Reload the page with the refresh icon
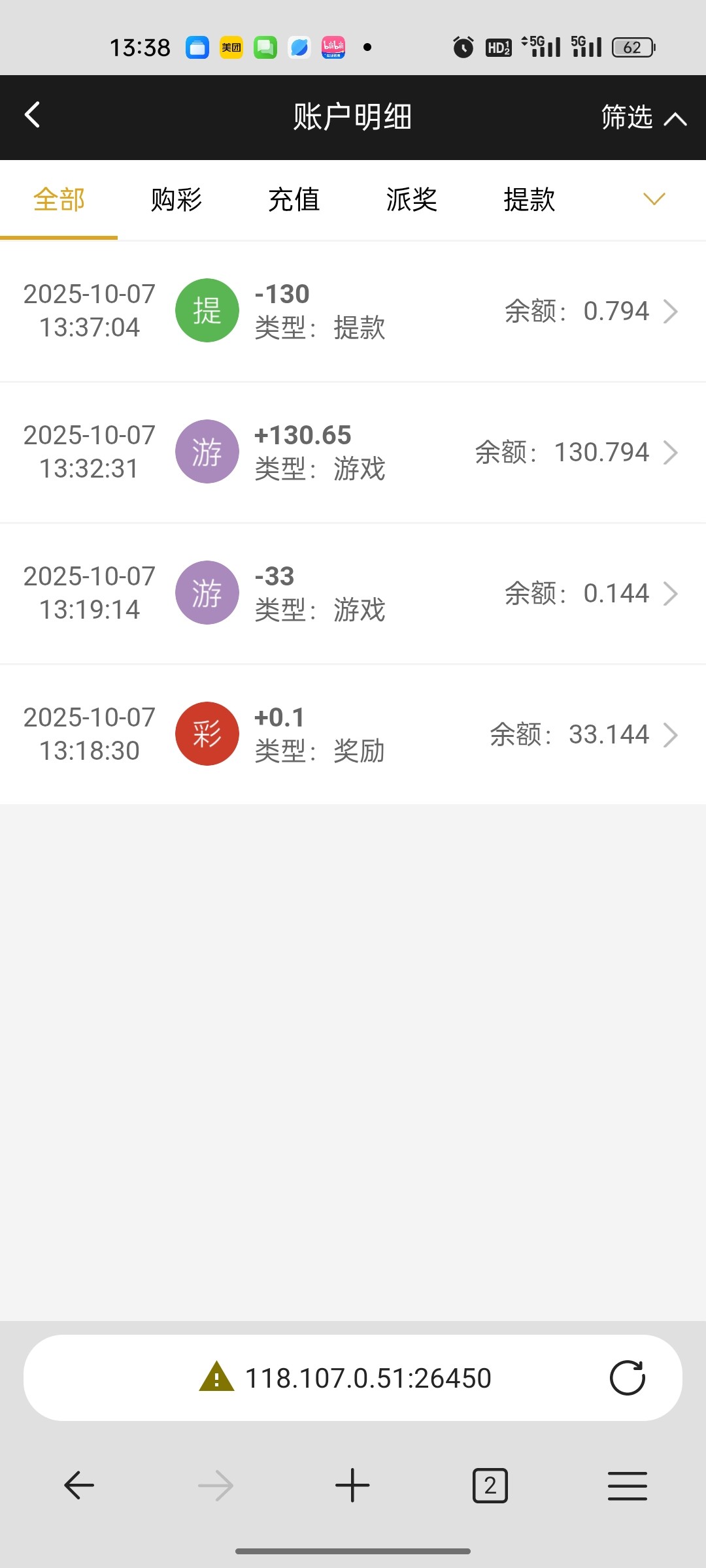The height and width of the screenshot is (1568, 706). coord(628,1378)
